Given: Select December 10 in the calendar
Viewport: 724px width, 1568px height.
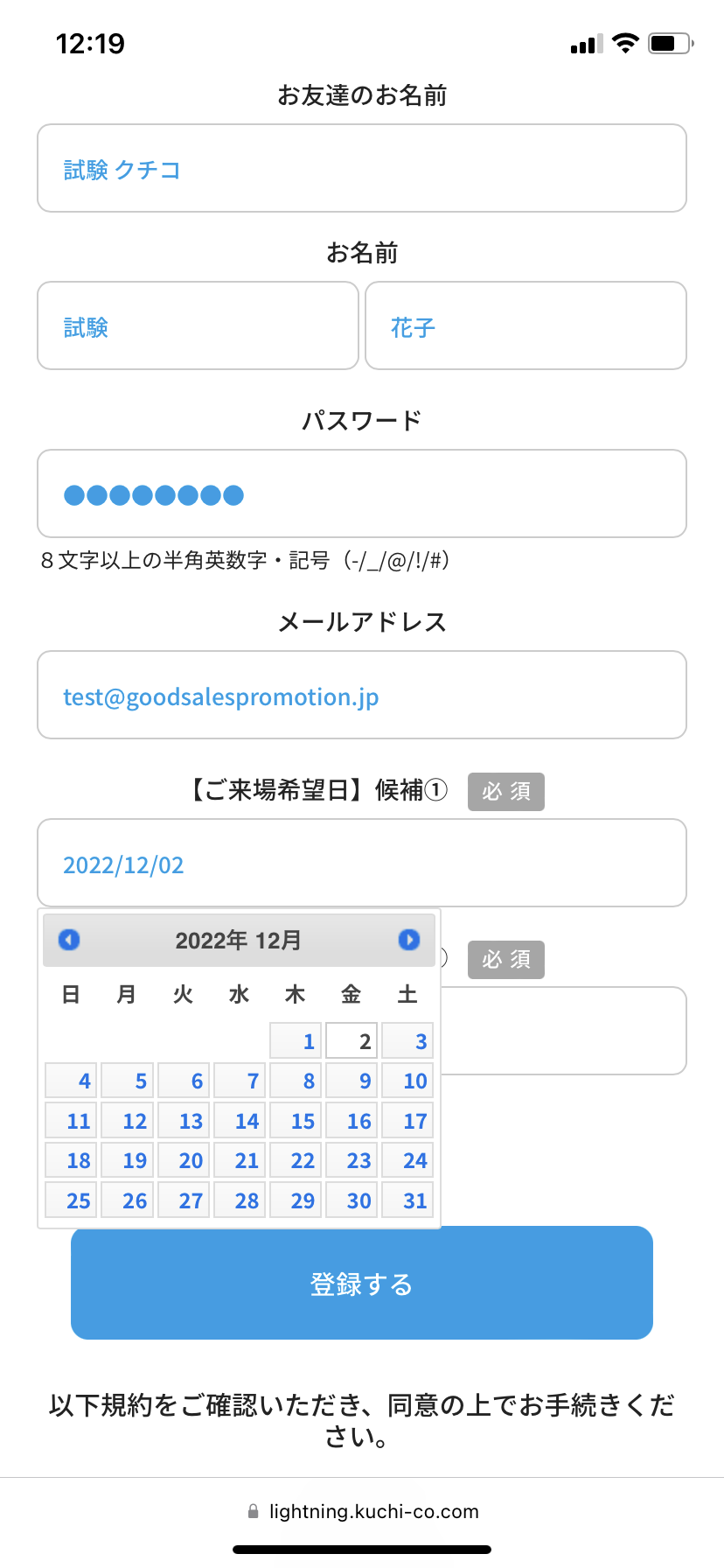Looking at the screenshot, I should [x=407, y=1081].
